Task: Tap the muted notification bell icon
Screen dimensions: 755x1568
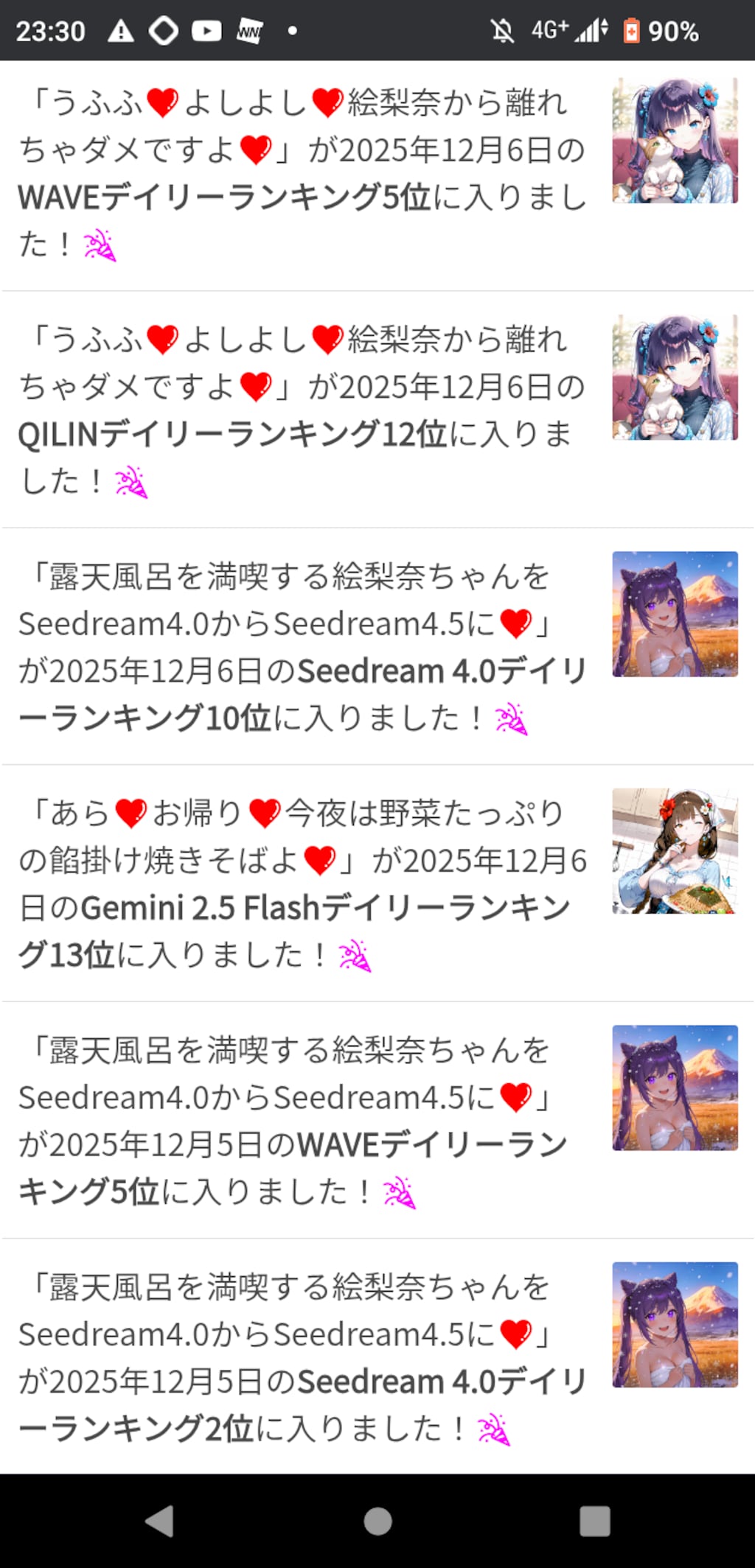Action: click(x=501, y=30)
